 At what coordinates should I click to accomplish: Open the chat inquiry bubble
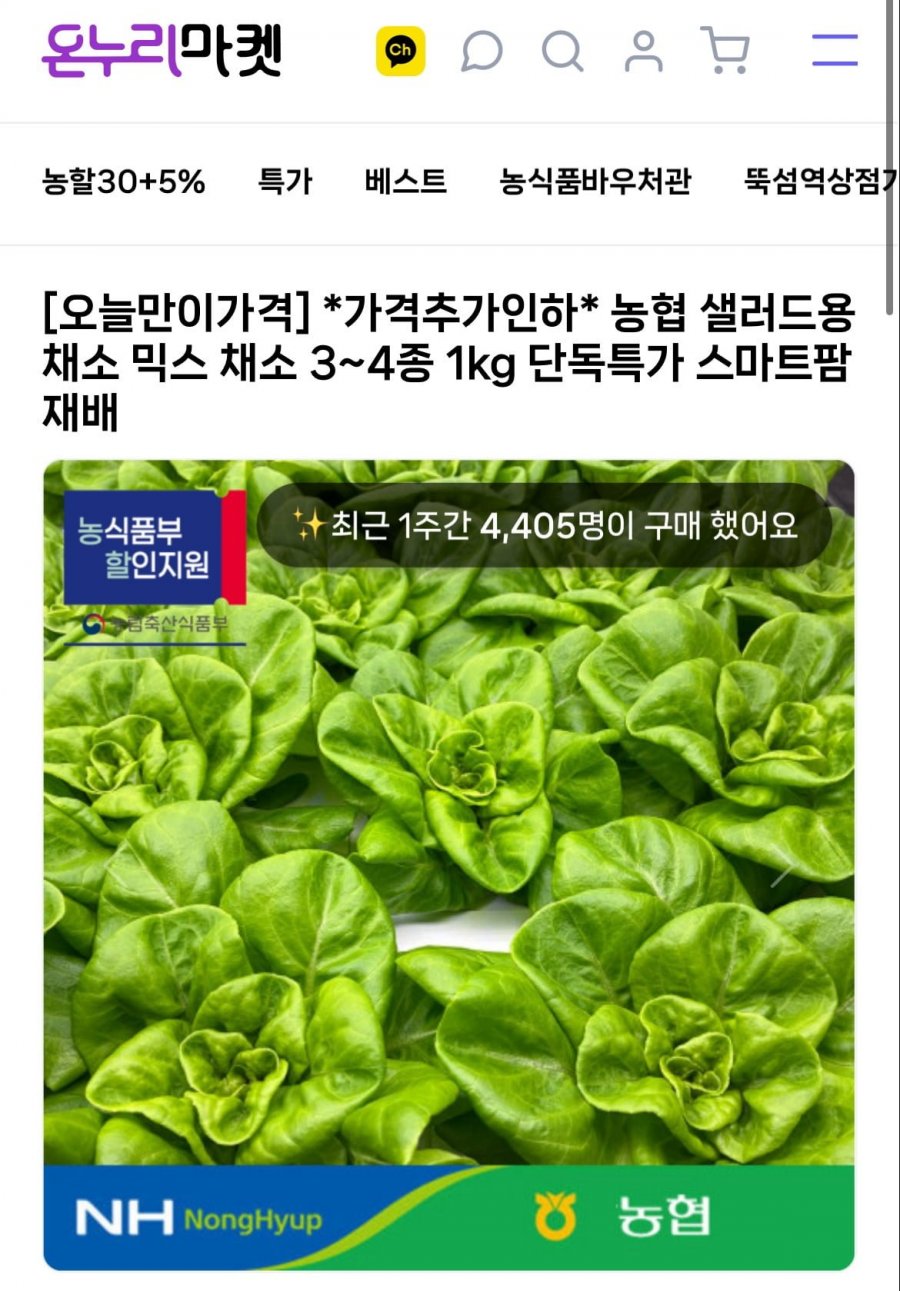[x=481, y=50]
